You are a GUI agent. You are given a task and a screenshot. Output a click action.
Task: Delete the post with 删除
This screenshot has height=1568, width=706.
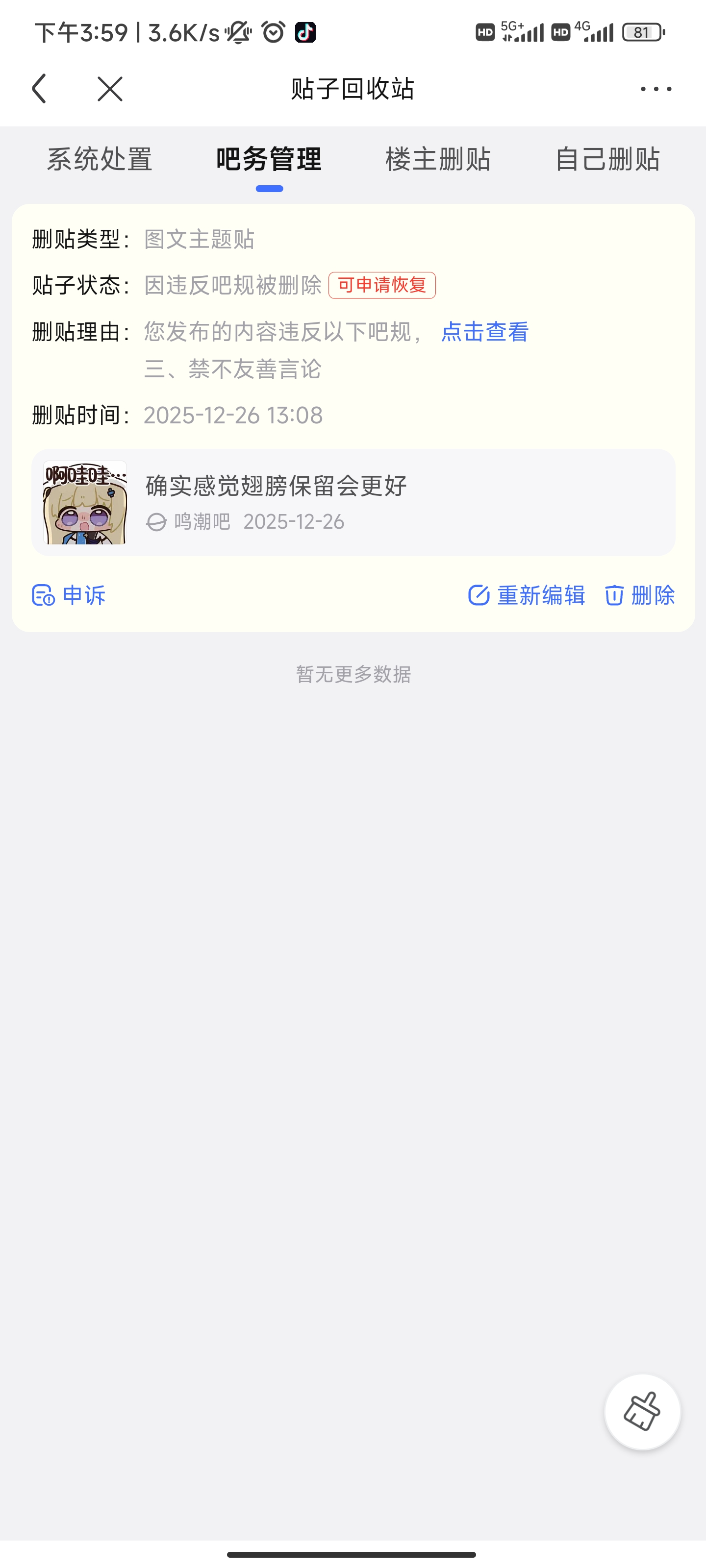(x=640, y=595)
